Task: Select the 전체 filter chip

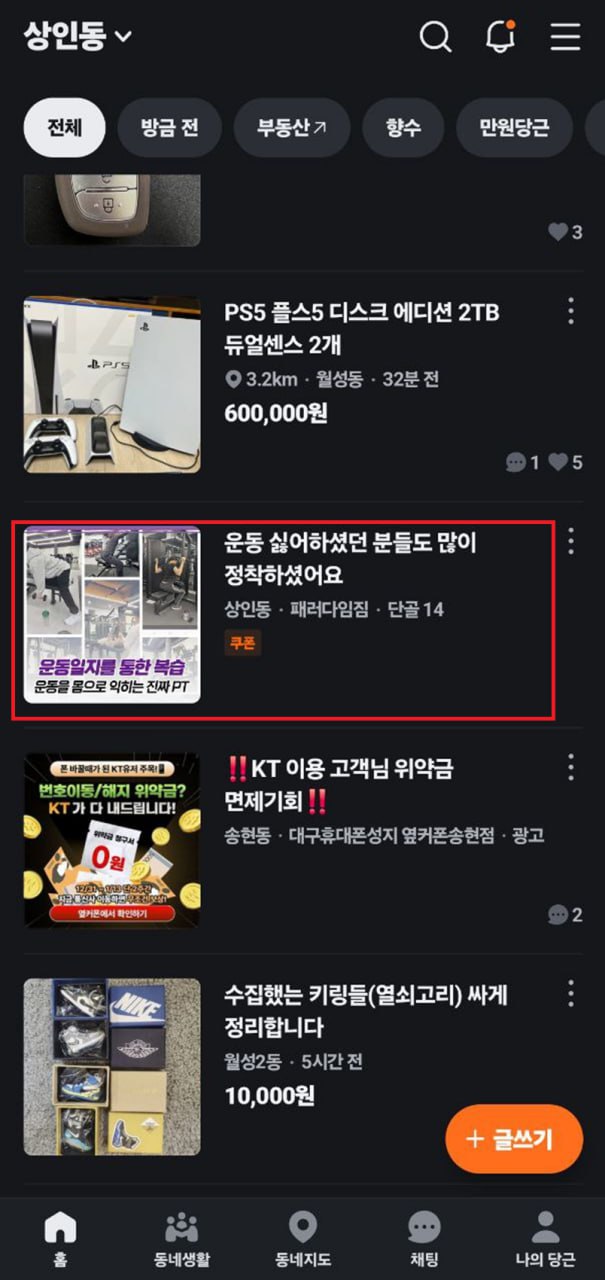Action: pos(64,127)
